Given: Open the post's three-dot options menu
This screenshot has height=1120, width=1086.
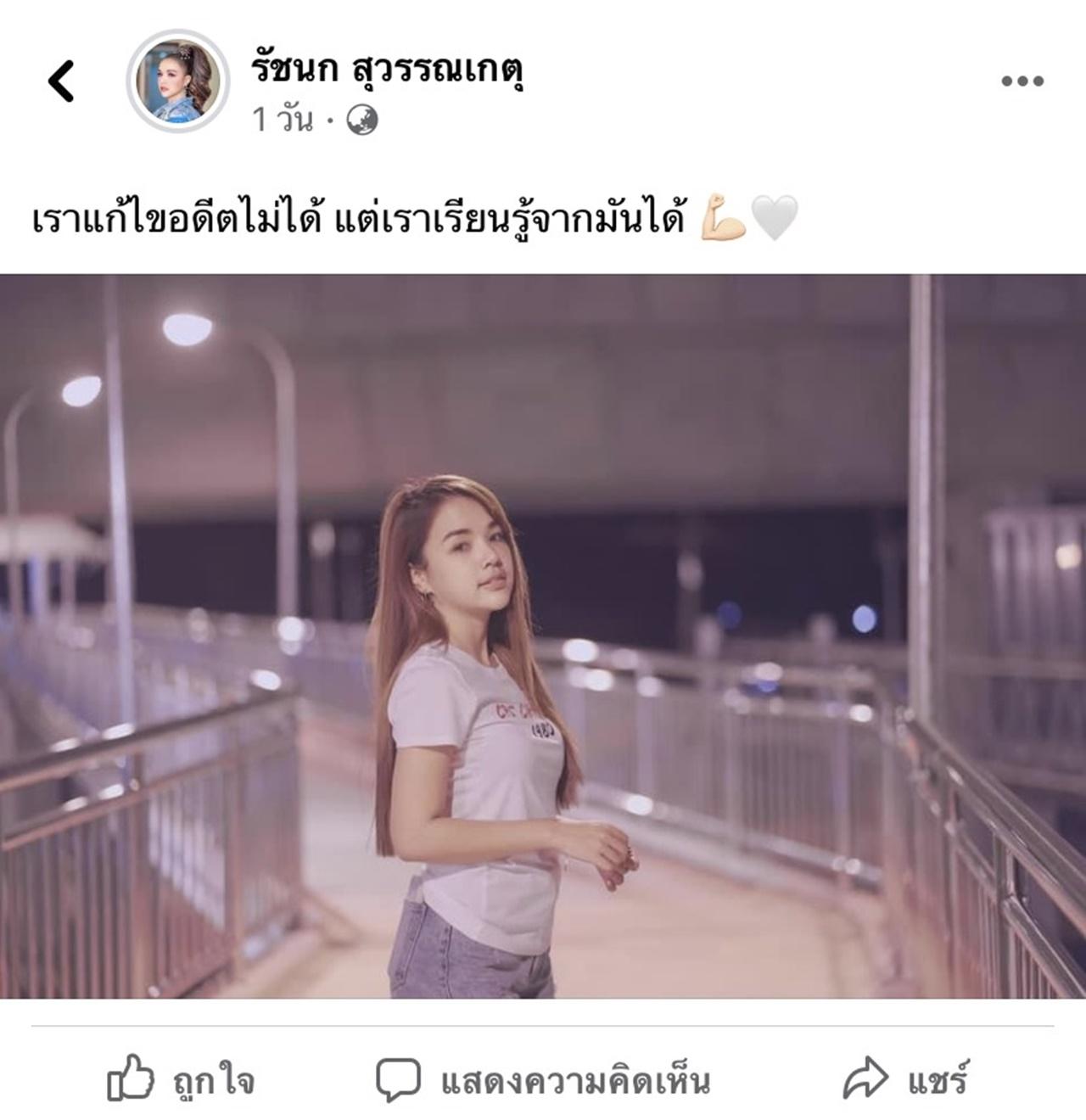Looking at the screenshot, I should click(1022, 81).
